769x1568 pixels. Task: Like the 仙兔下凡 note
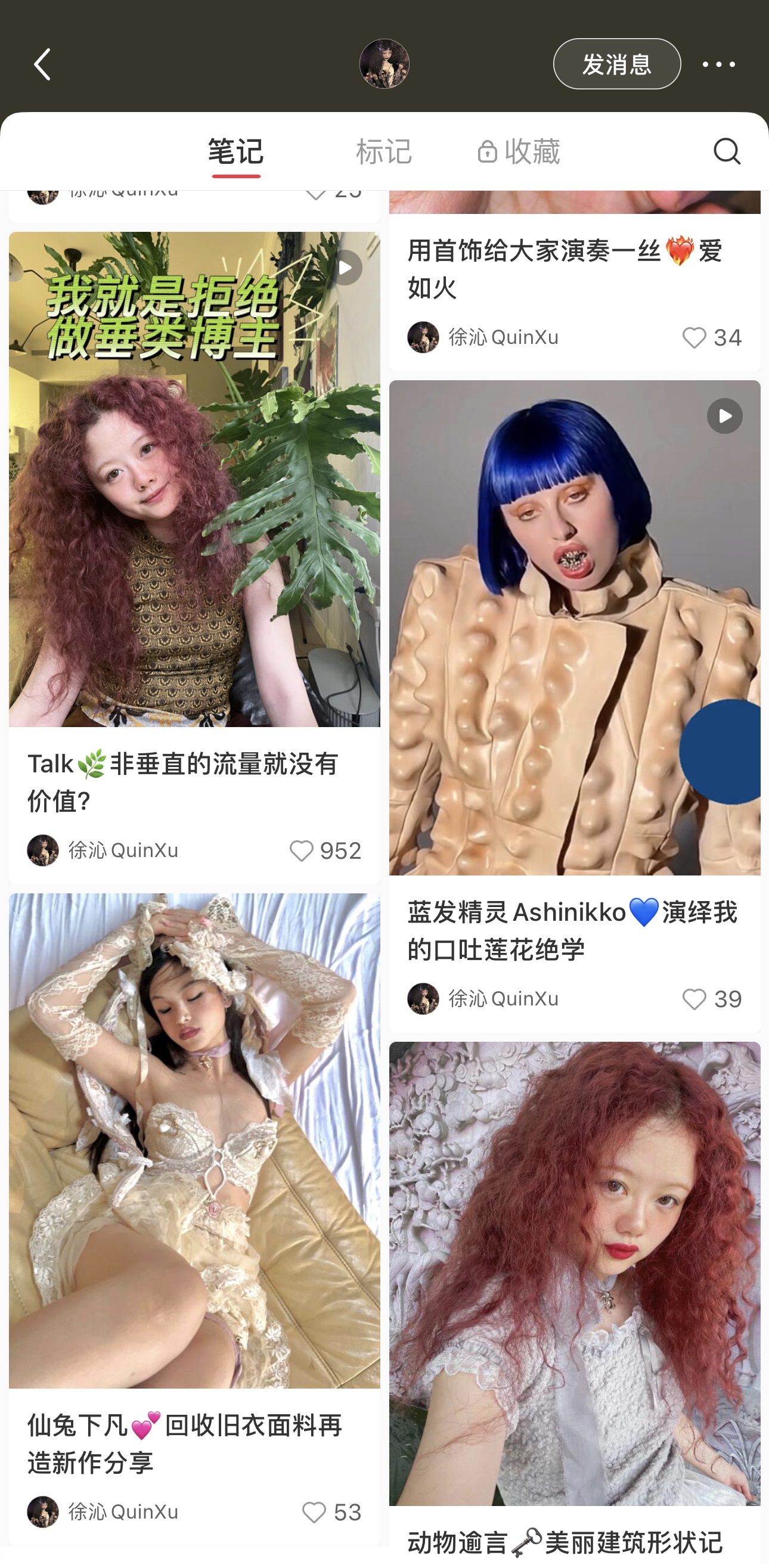coord(314,1512)
